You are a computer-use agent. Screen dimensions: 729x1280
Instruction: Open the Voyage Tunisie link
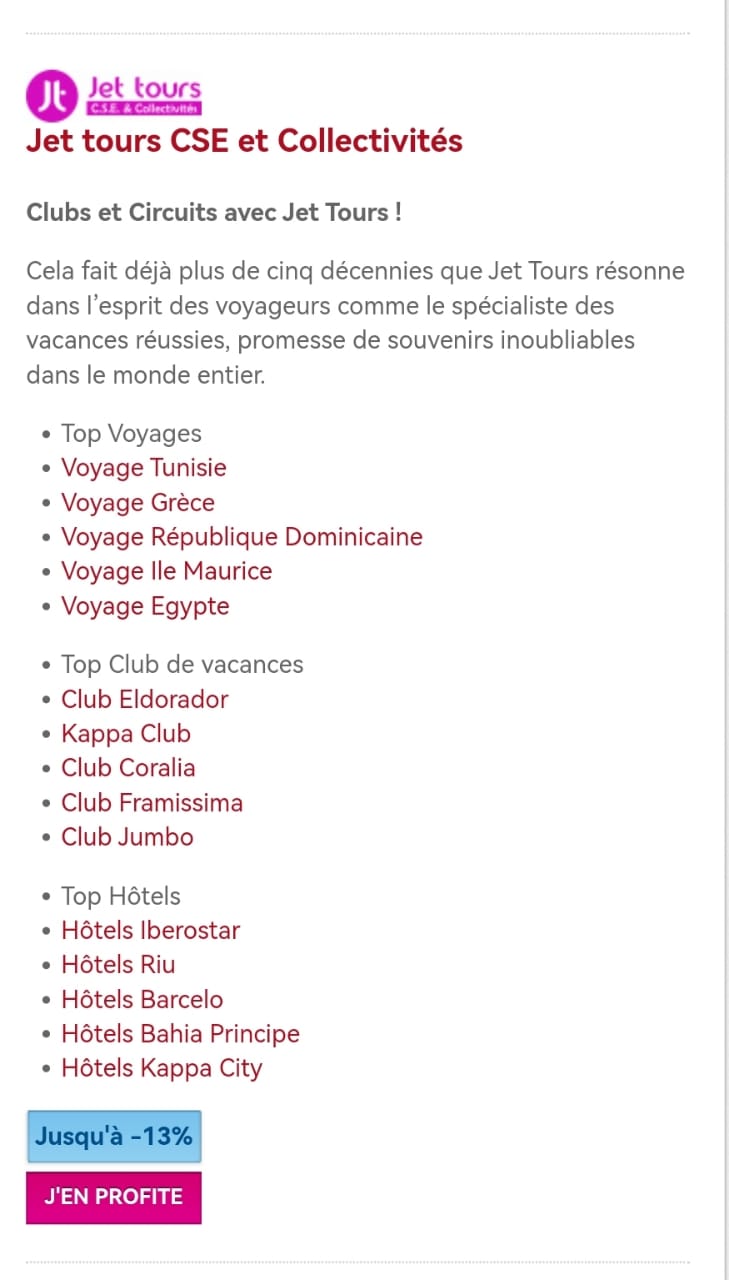[x=144, y=468]
